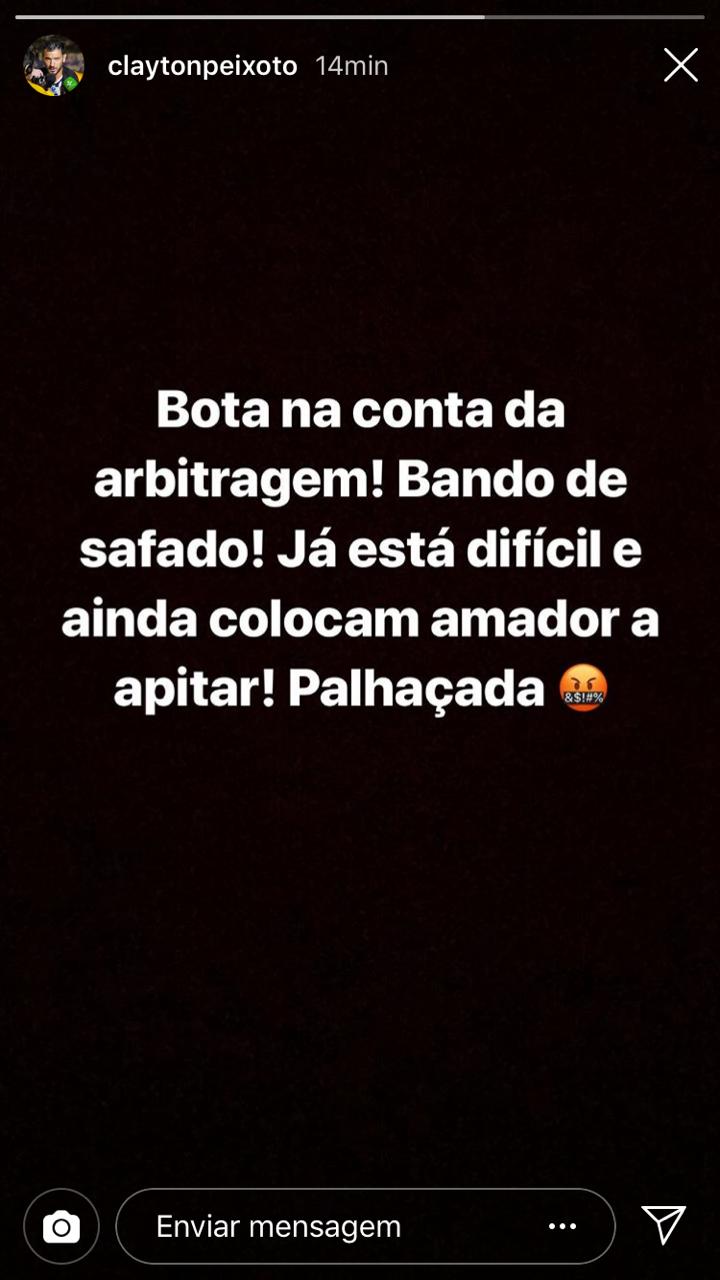Open the three-dot story options
This screenshot has width=720, height=1280.
tap(562, 1226)
